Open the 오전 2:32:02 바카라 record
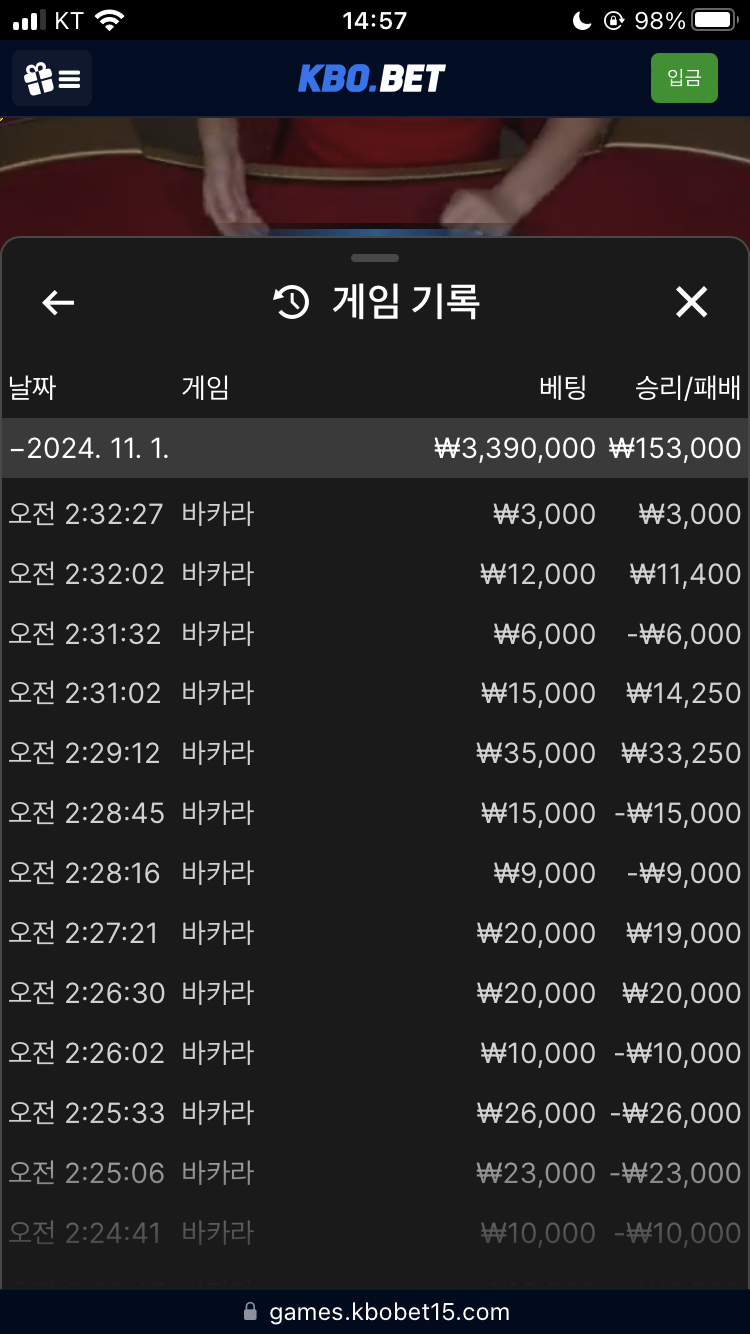750x1334 pixels. click(375, 574)
